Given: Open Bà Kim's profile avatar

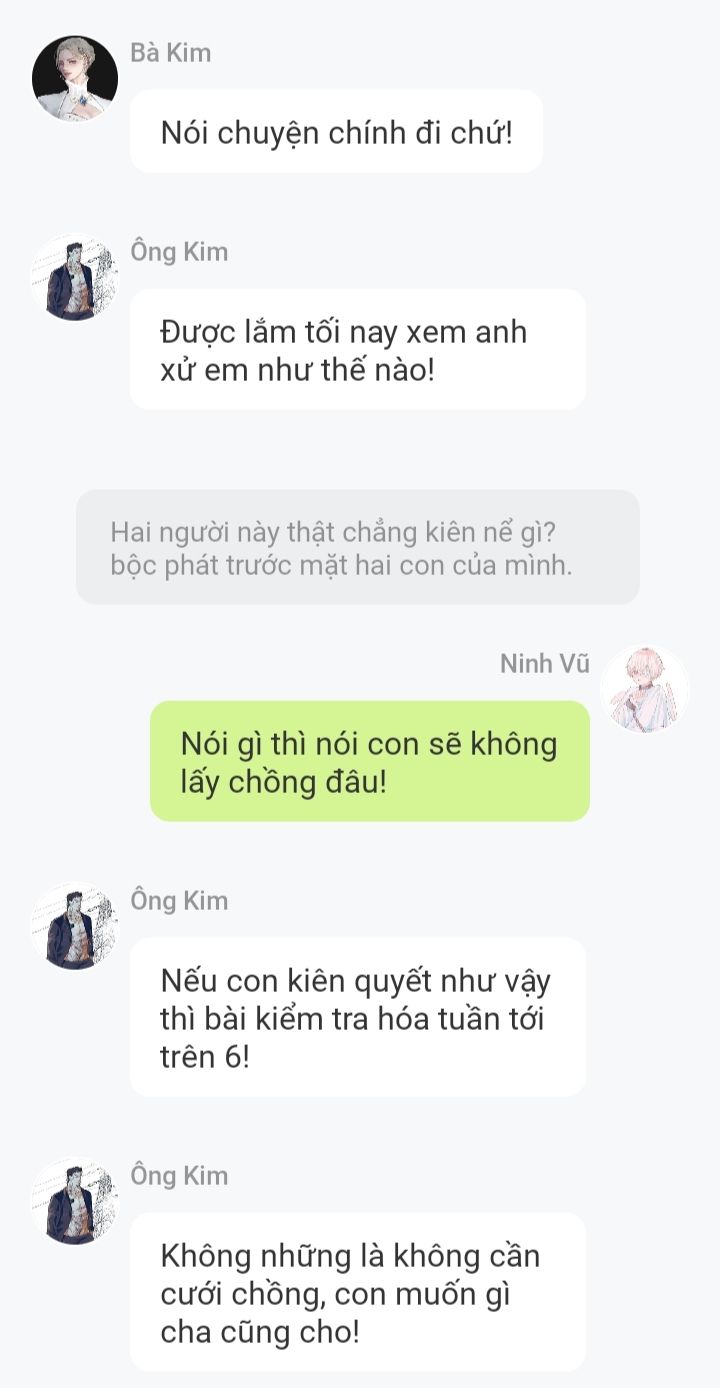Looking at the screenshot, I should [x=75, y=78].
